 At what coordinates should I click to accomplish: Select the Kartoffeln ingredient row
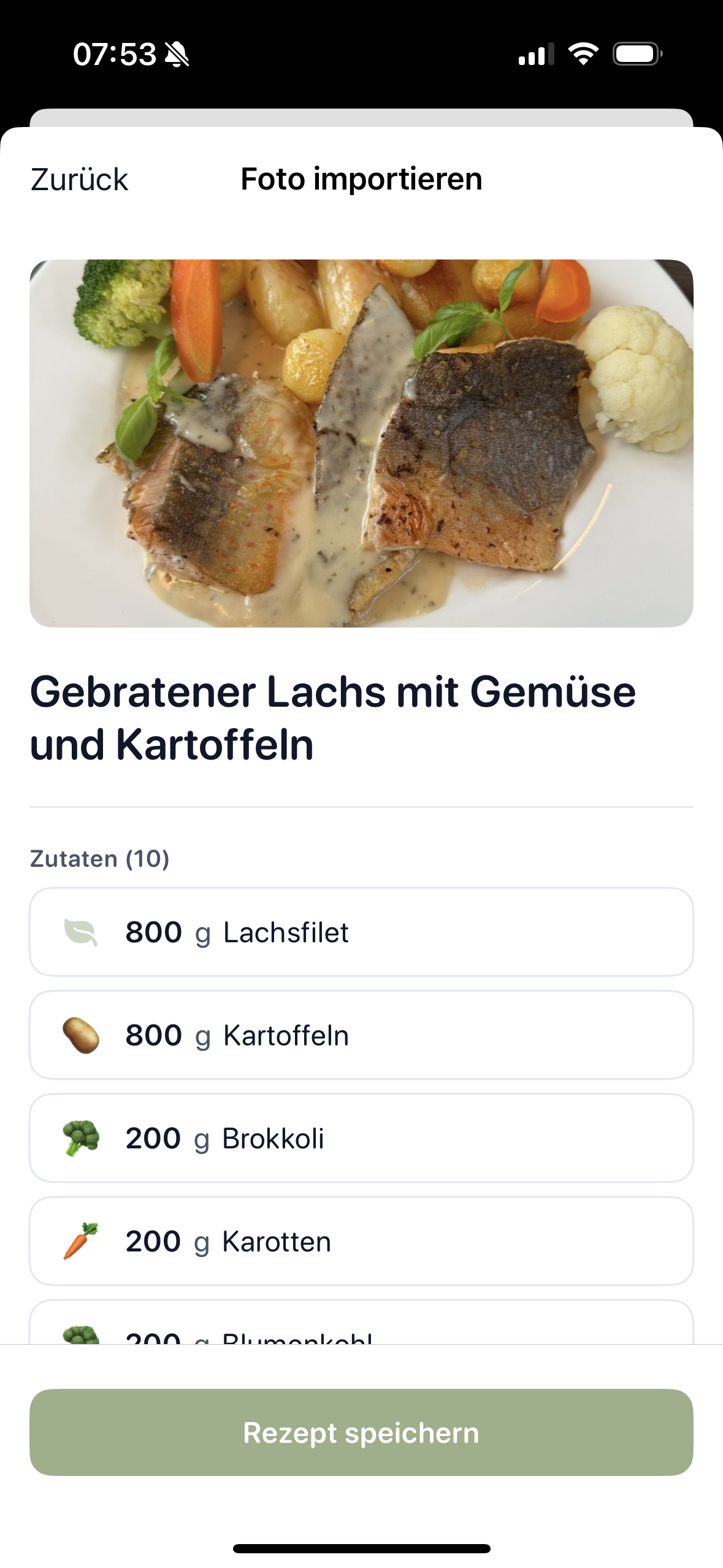click(x=361, y=1035)
